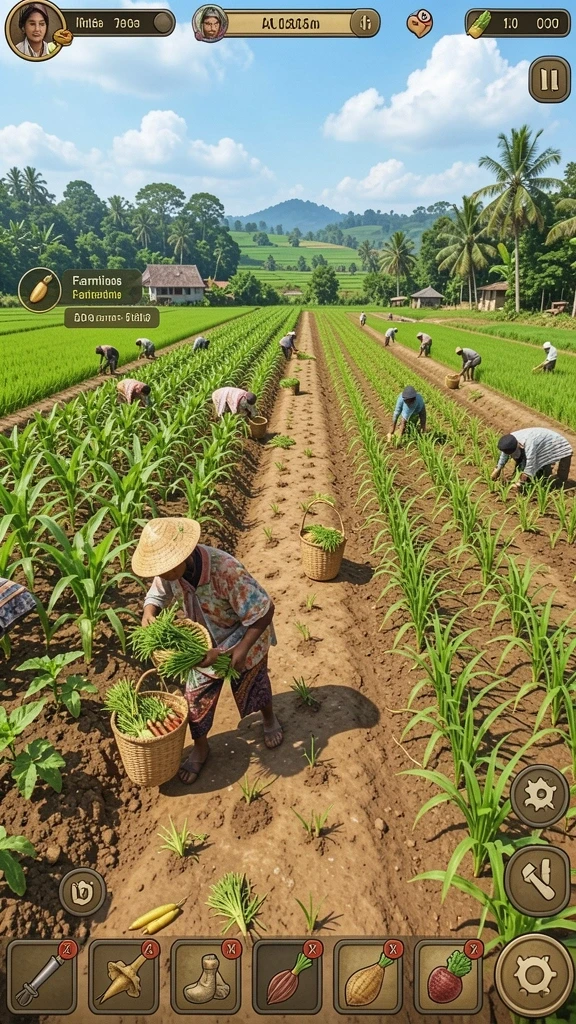Screen dimensions: 576x1024
Task: Select the yellow bulb item slot
Action: (368, 976)
